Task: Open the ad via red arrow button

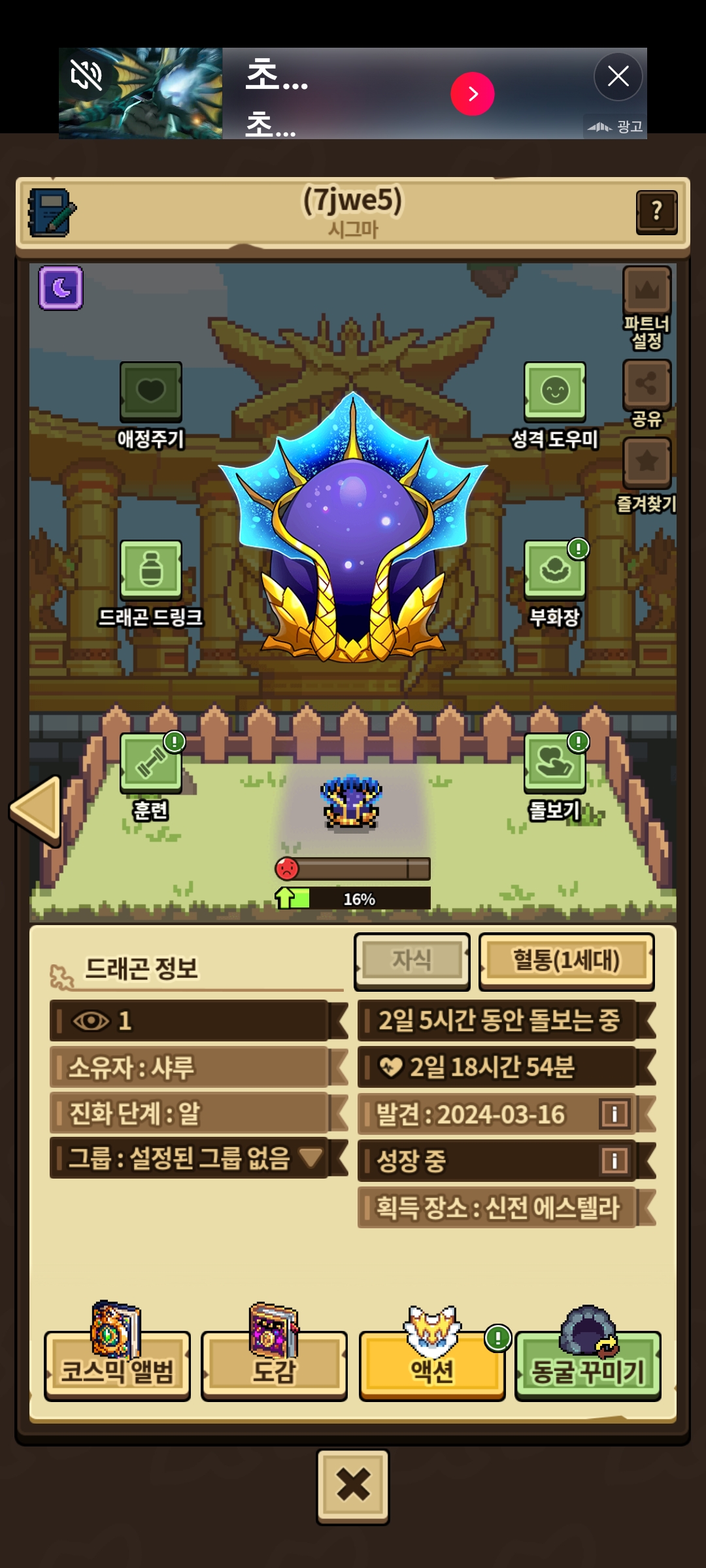Action: click(x=472, y=93)
